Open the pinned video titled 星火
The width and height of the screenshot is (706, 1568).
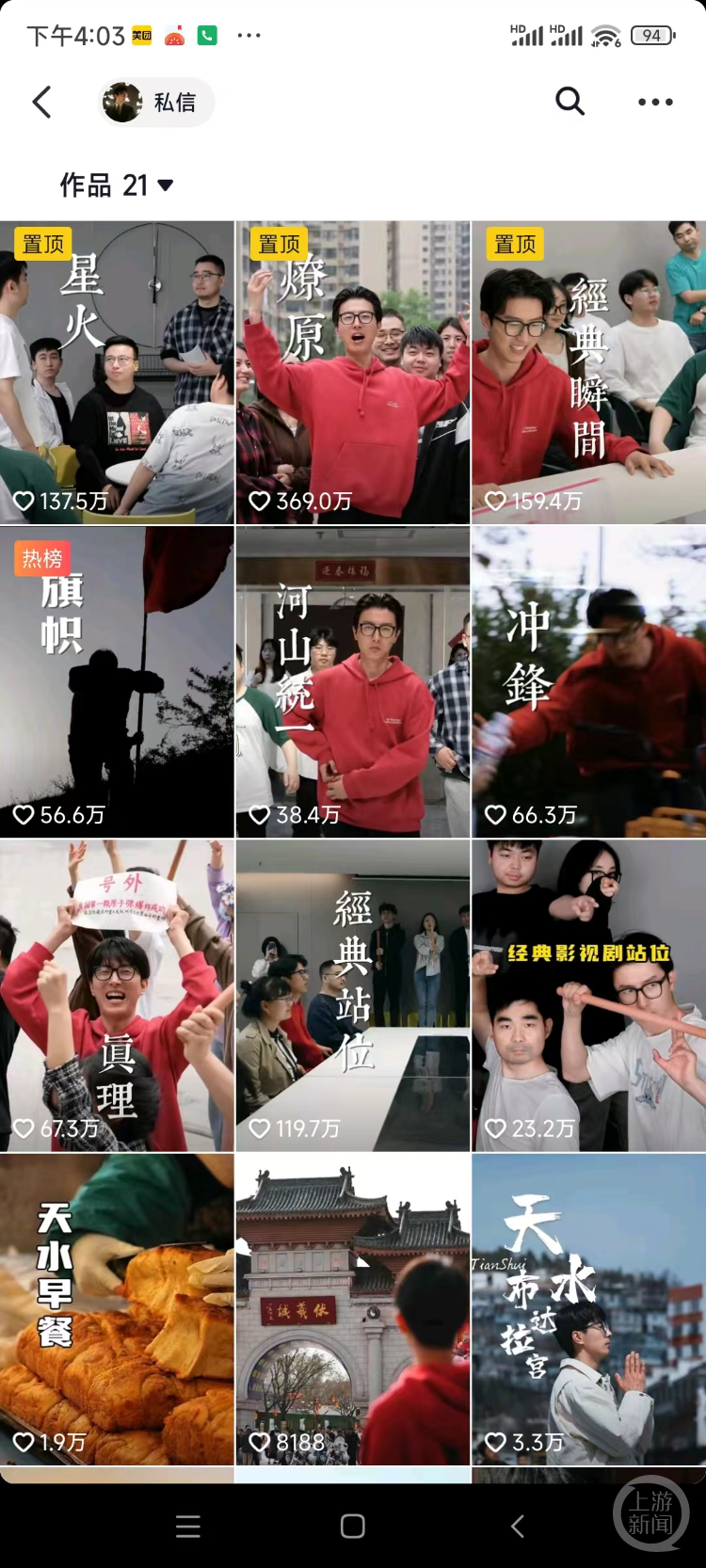click(117, 373)
